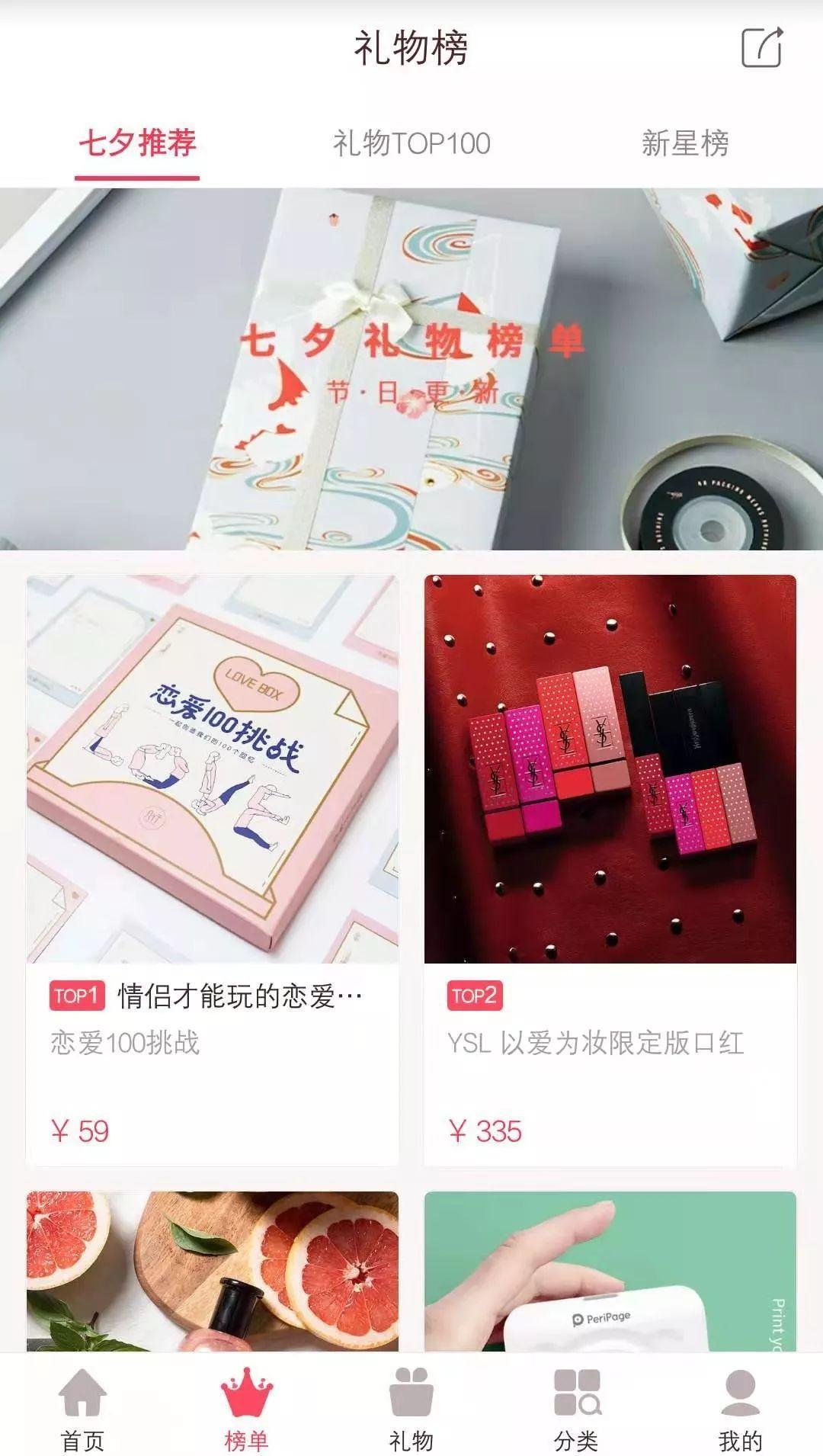Open the TOP2 YSL 限定版口红 card

pyautogui.click(x=610, y=869)
